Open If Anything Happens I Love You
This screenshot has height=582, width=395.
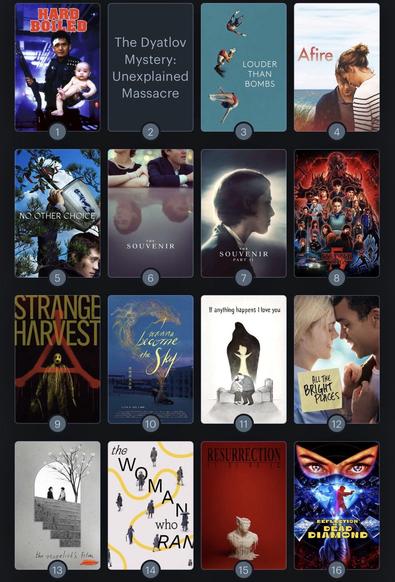(244, 359)
